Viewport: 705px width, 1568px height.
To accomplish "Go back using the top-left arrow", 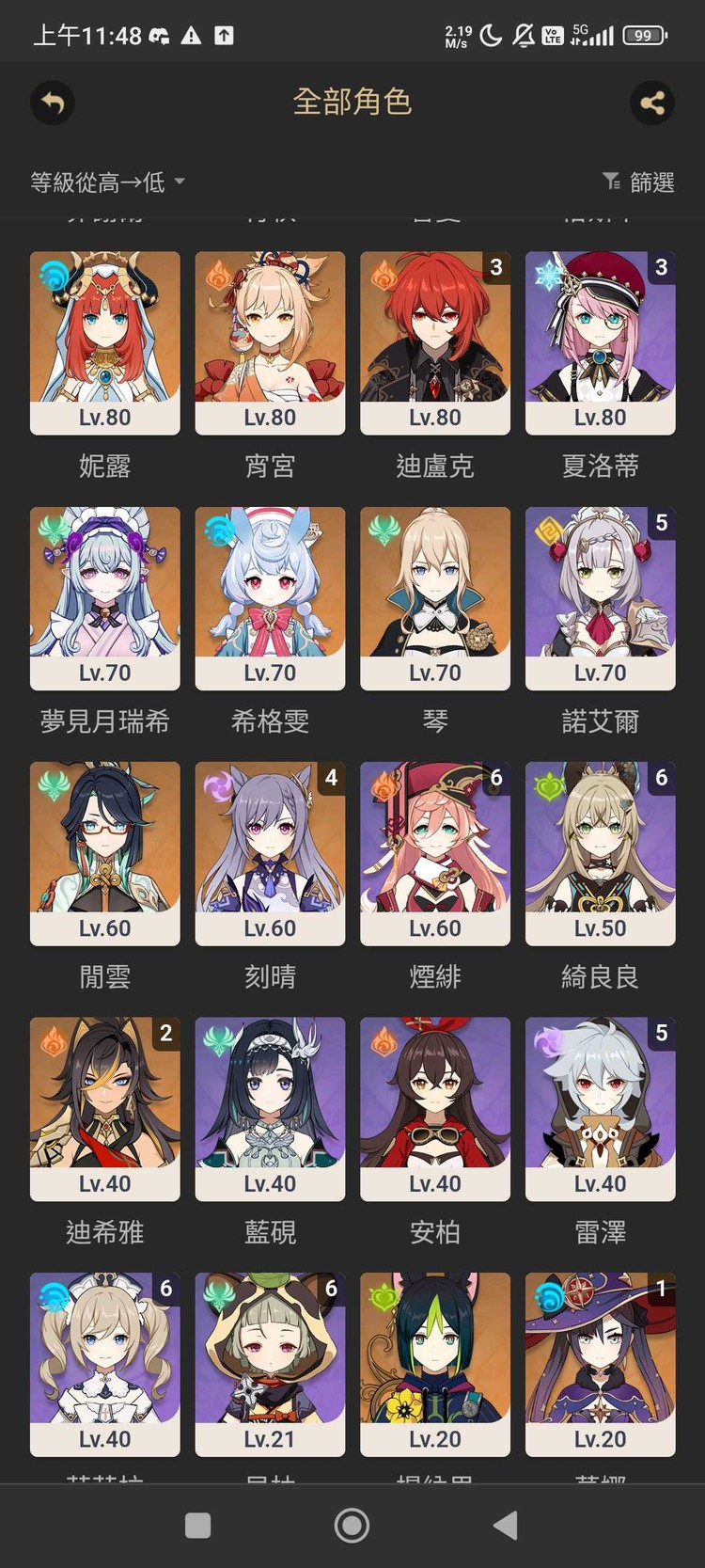I will pyautogui.click(x=53, y=103).
